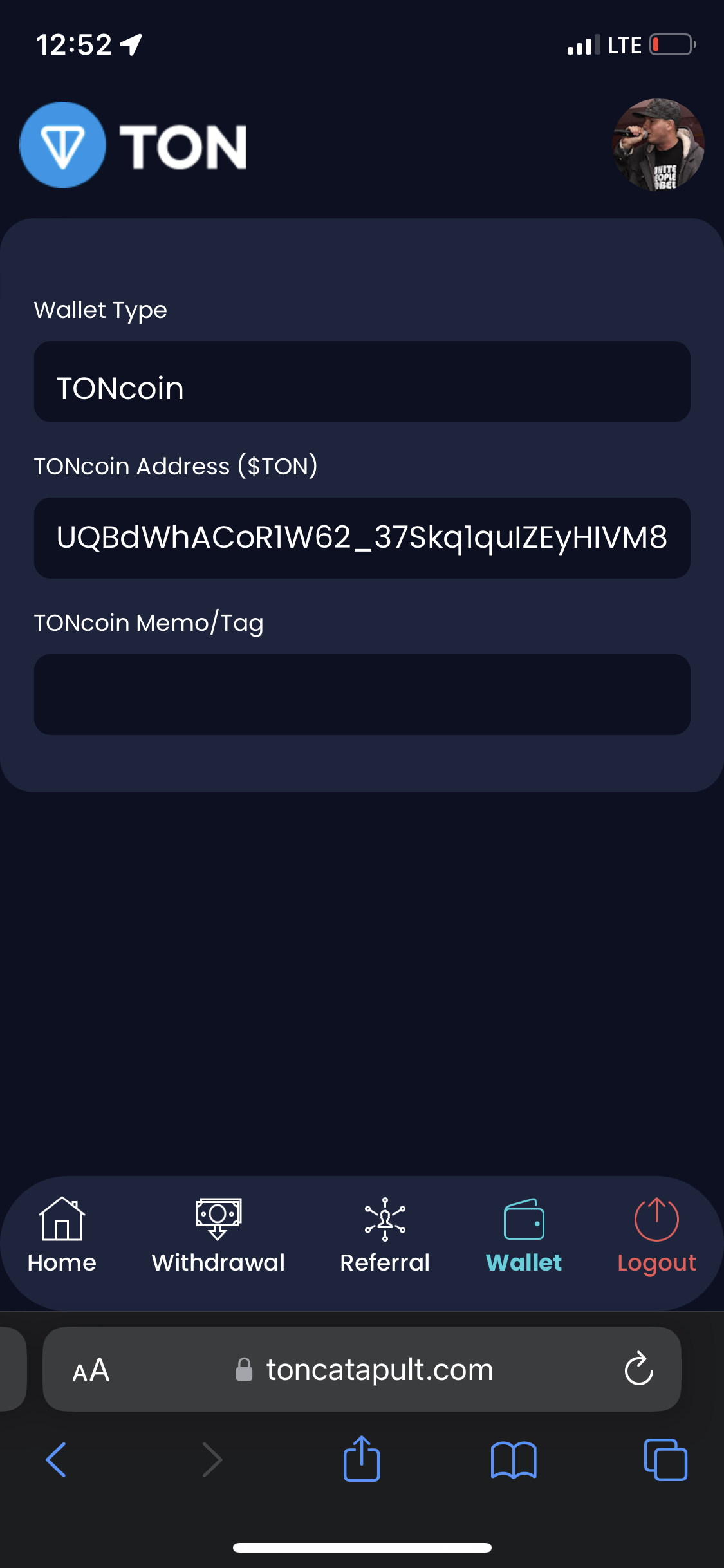This screenshot has width=724, height=1568.
Task: Share this page
Action: click(x=362, y=1459)
